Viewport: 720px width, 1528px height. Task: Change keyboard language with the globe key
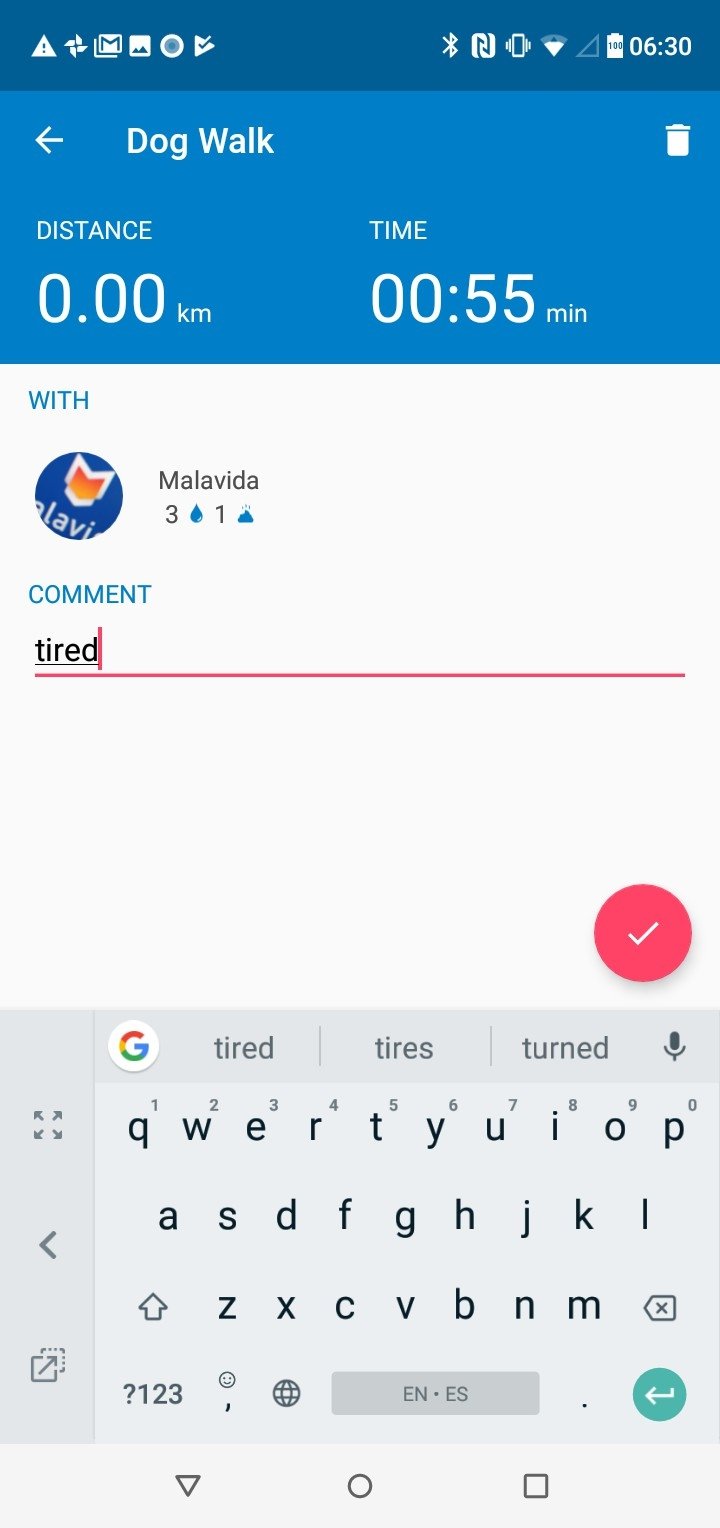click(x=287, y=1394)
